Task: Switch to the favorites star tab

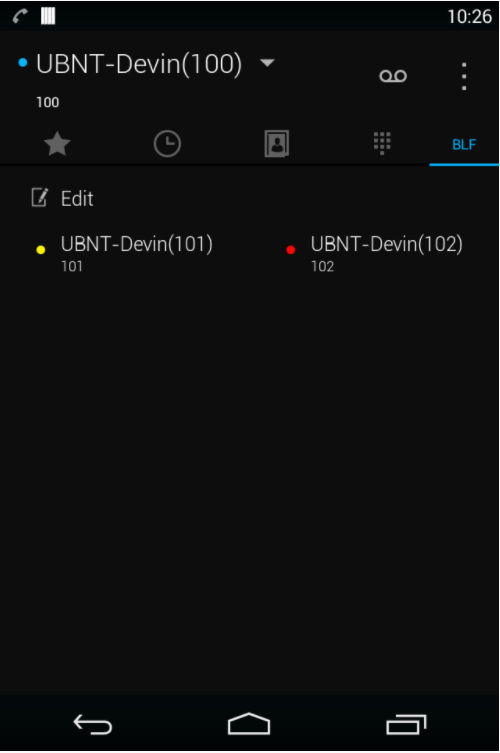Action: 57,144
